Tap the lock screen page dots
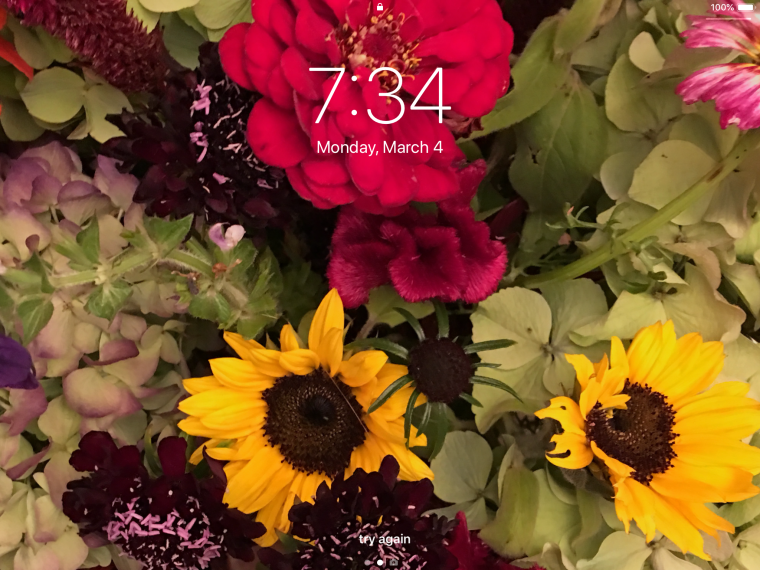The image size is (760, 570). point(380,562)
